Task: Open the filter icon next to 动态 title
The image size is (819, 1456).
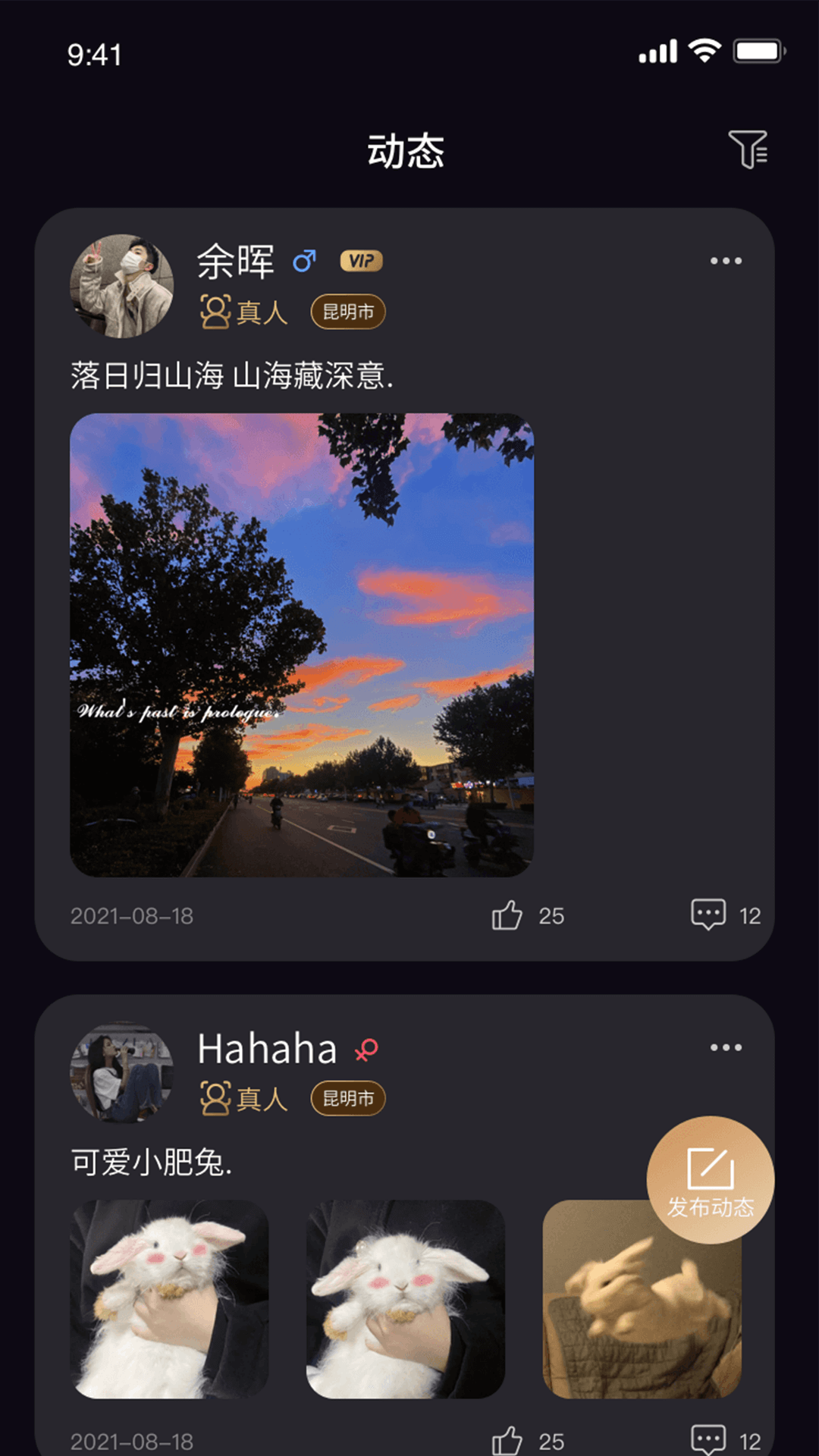Action: [748, 150]
